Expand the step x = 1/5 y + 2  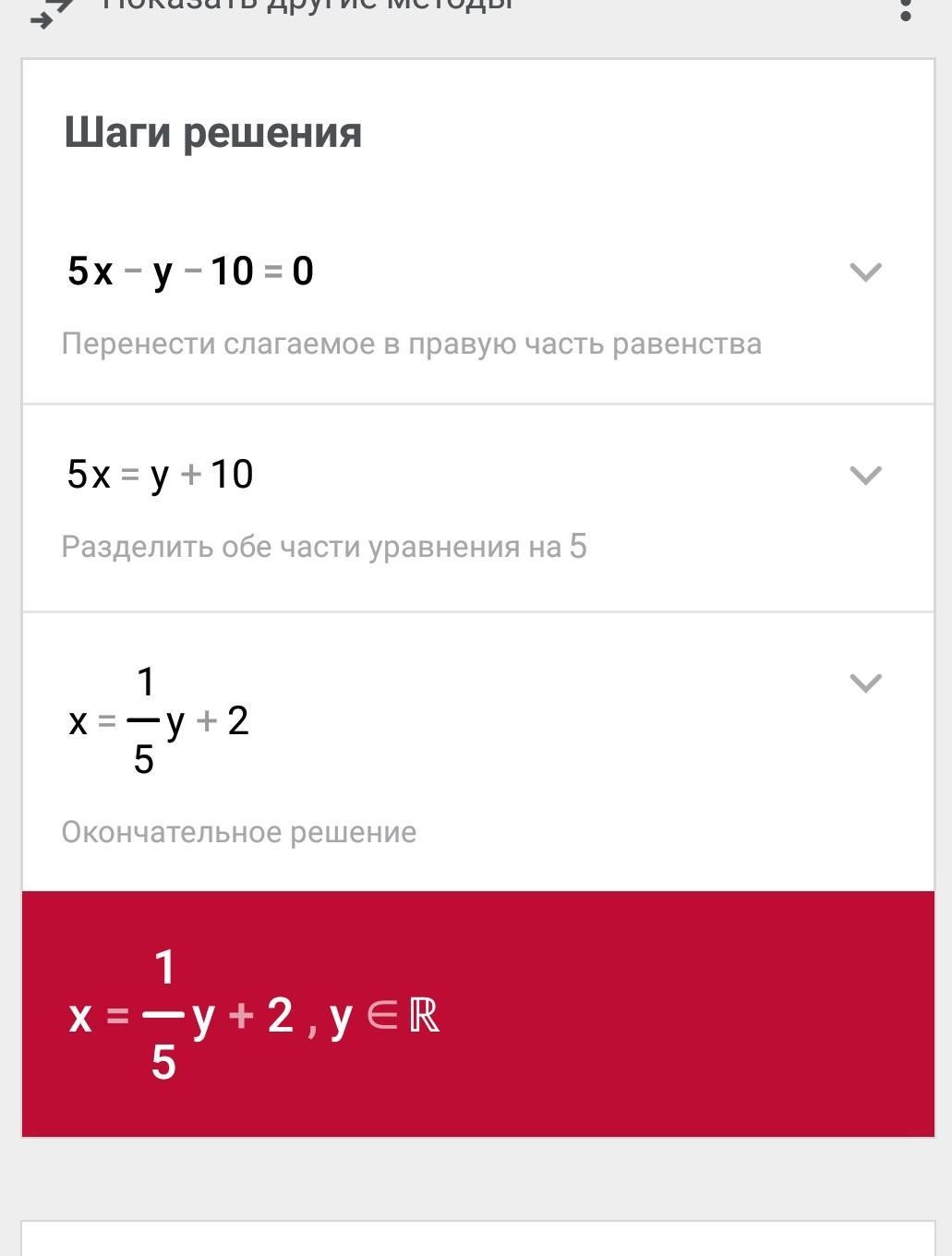click(x=865, y=682)
